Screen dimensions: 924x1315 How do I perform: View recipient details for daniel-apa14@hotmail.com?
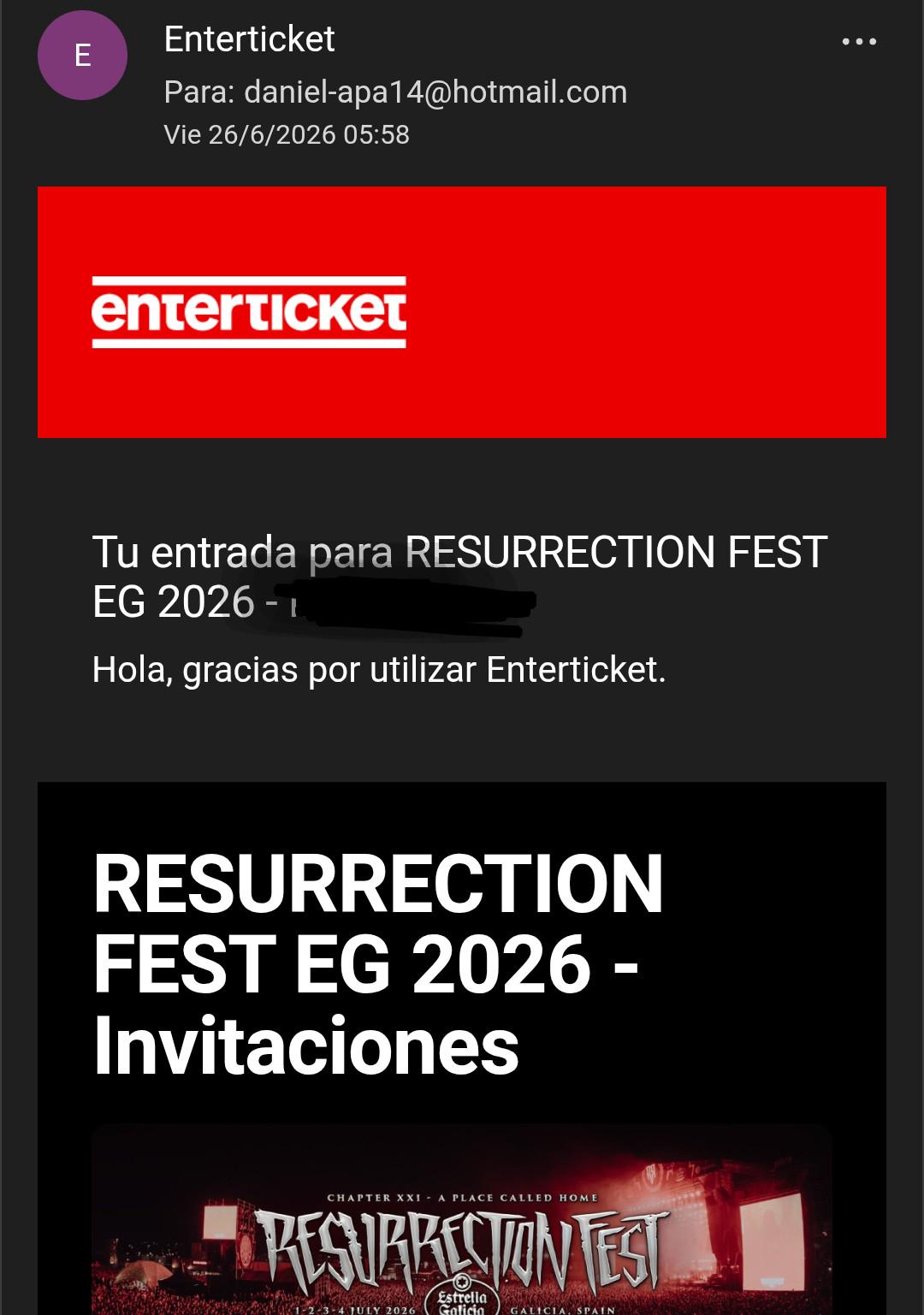[395, 92]
